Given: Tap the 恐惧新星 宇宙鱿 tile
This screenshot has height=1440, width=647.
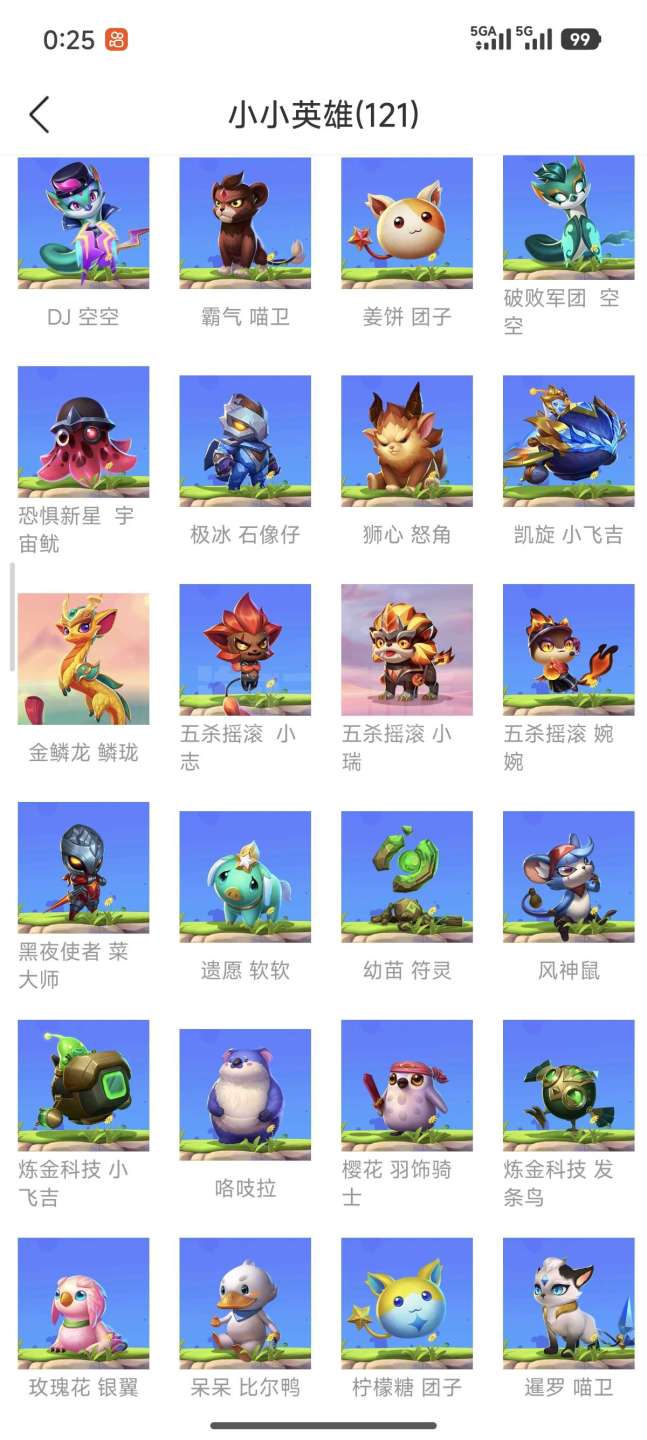Looking at the screenshot, I should coord(83,432).
